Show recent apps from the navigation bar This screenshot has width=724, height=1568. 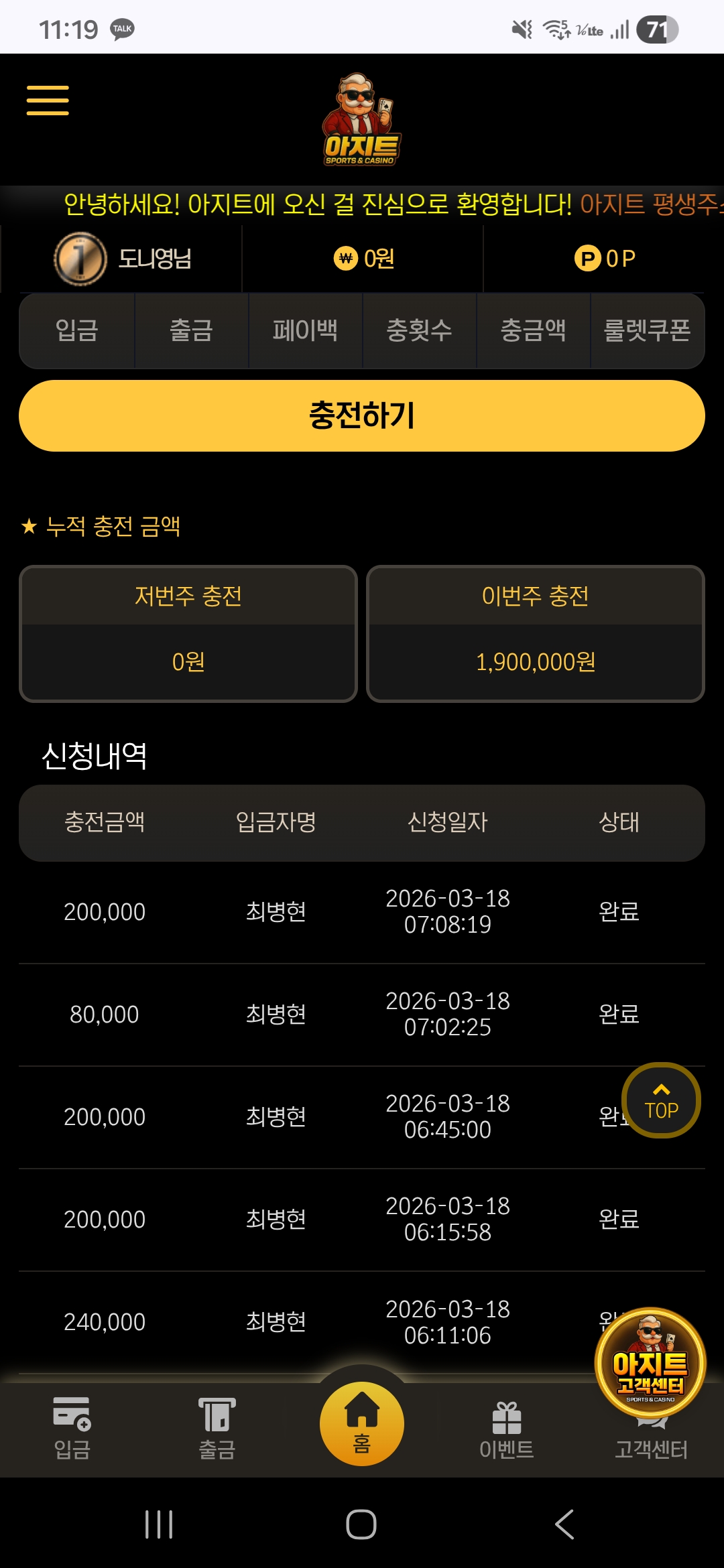(x=159, y=1524)
